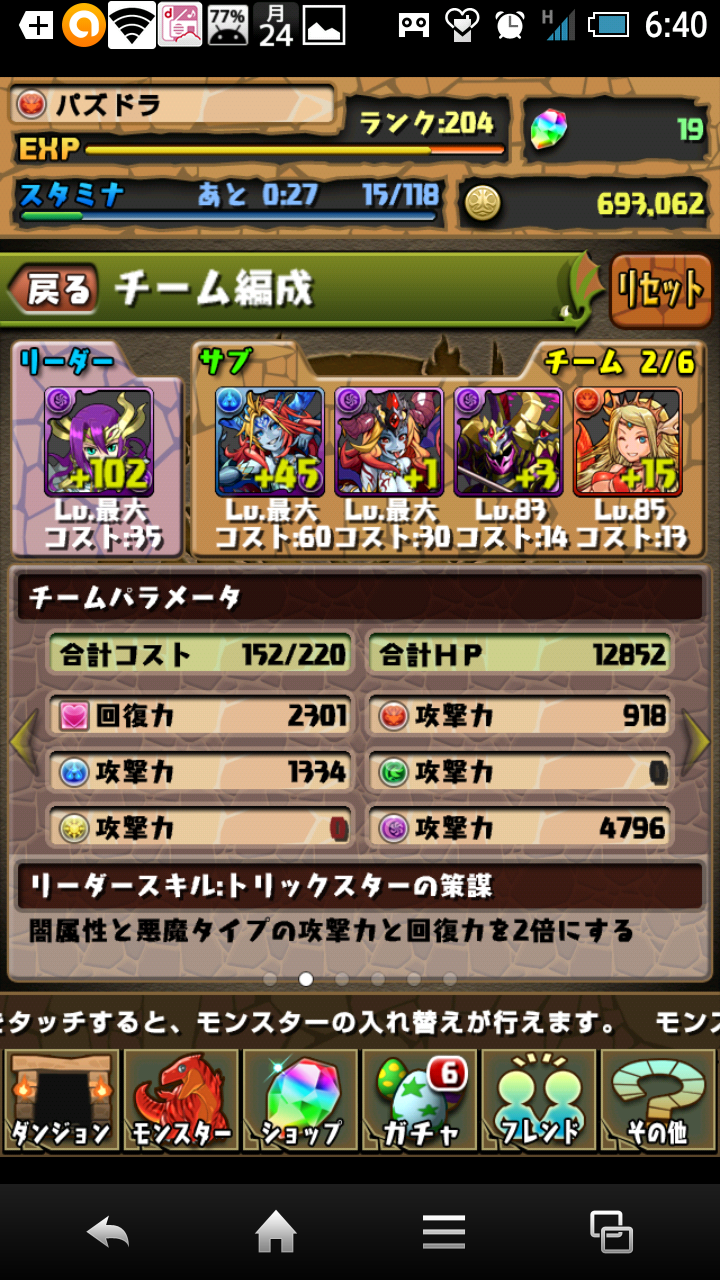This screenshot has height=1280, width=720.
Task: Open the モンスター monster menu
Action: (x=181, y=1101)
